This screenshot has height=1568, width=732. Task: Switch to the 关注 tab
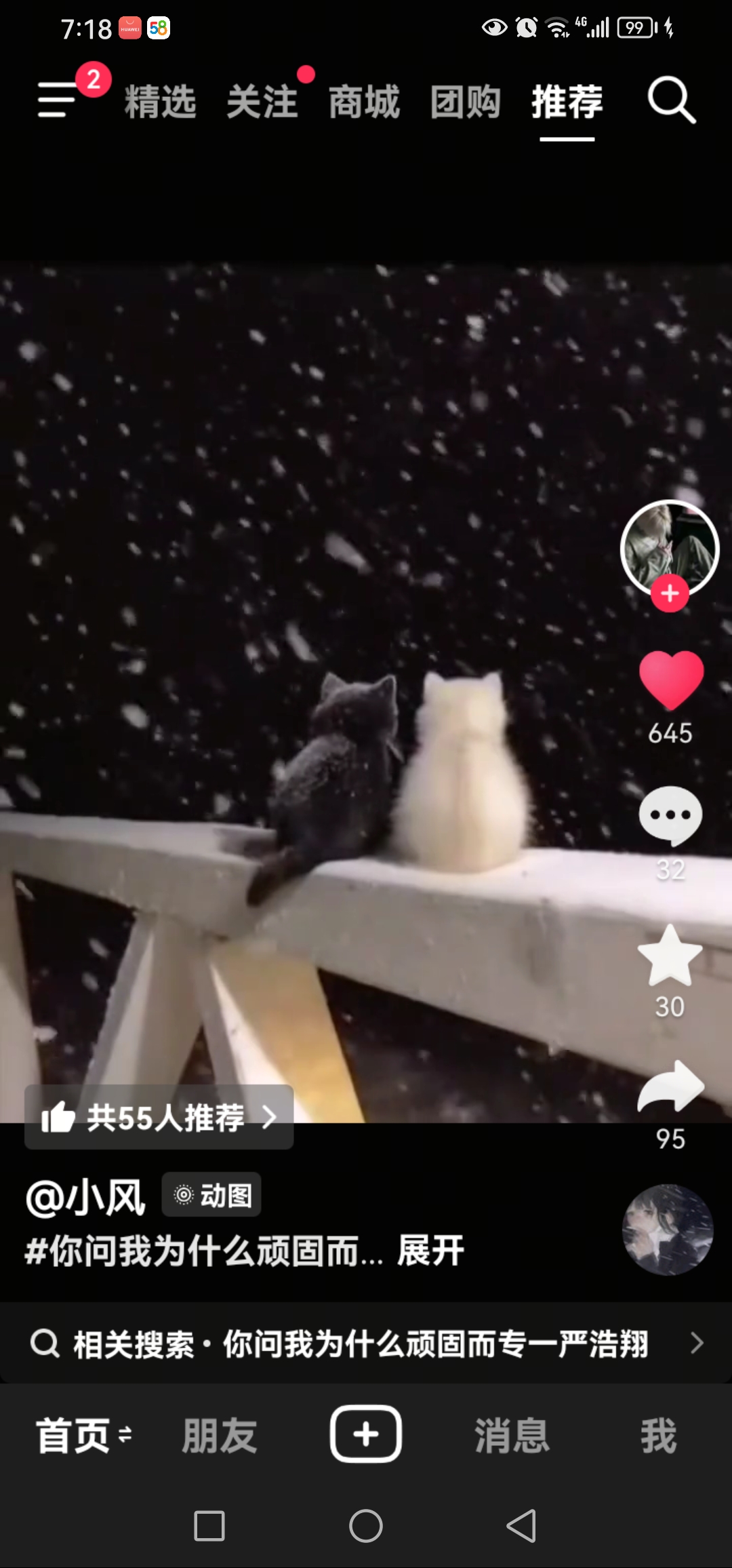[262, 102]
